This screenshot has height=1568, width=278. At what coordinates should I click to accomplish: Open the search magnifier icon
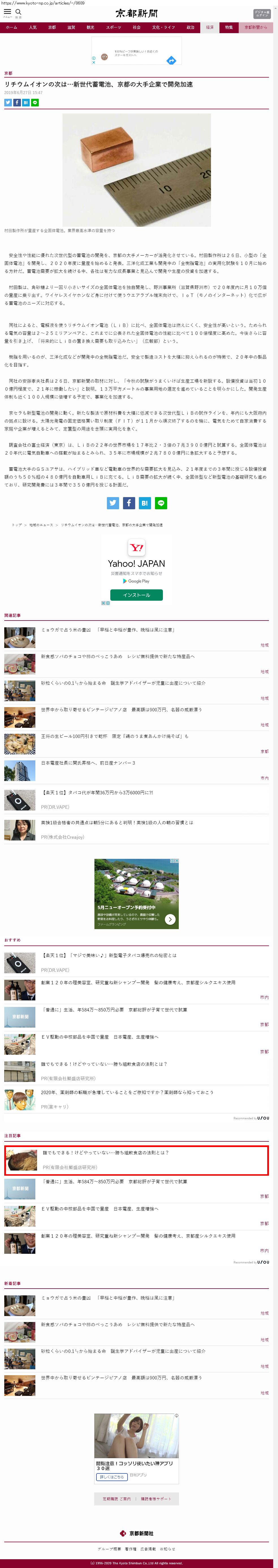[x=18, y=12]
